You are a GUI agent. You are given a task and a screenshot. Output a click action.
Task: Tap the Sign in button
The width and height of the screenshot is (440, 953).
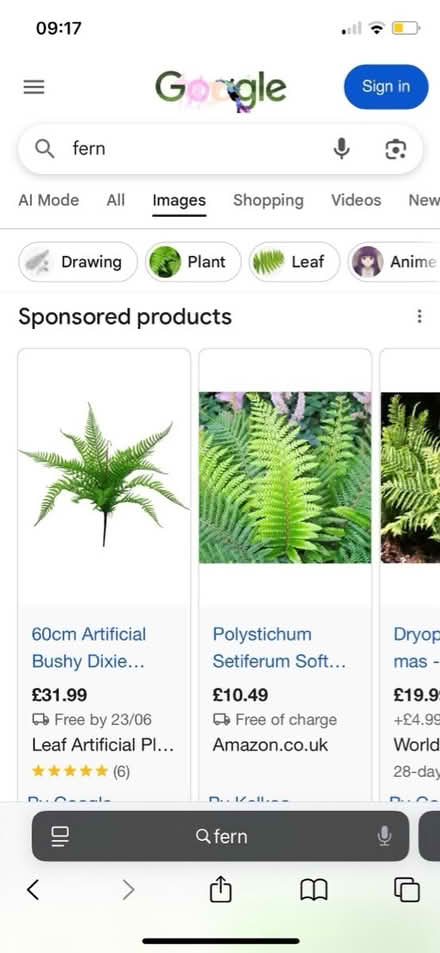coord(386,87)
